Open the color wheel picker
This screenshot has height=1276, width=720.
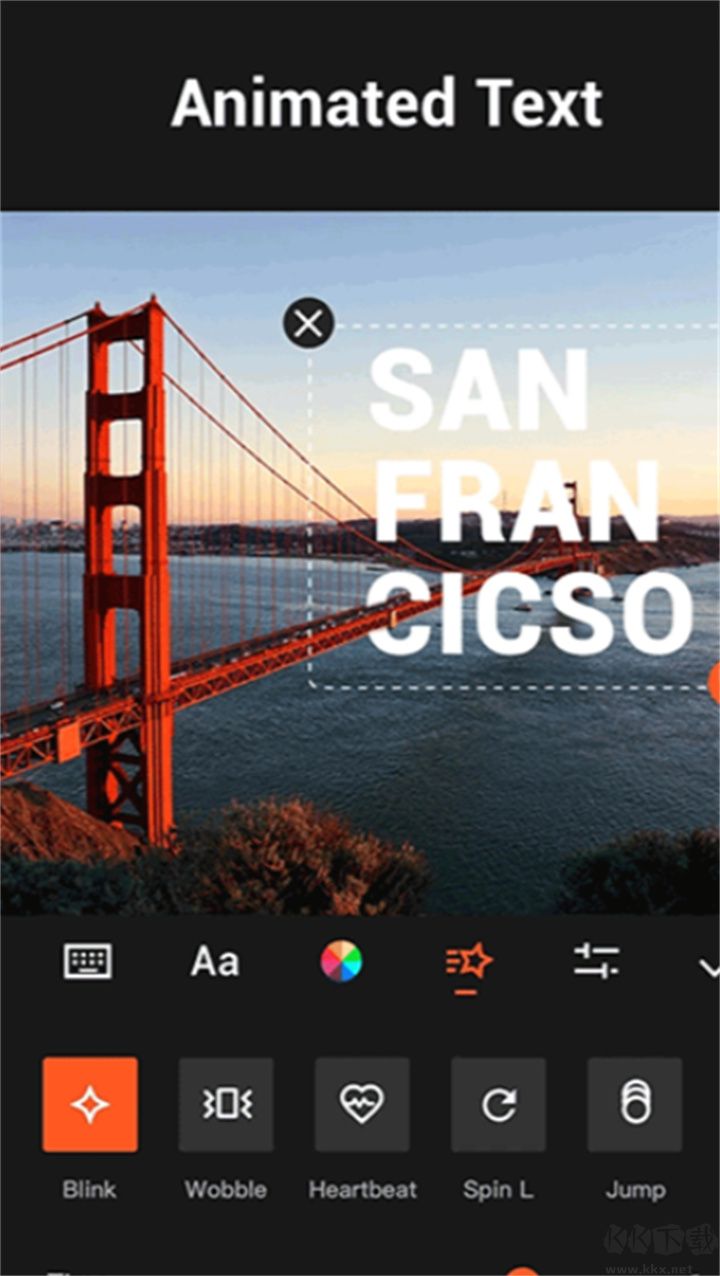(x=342, y=962)
